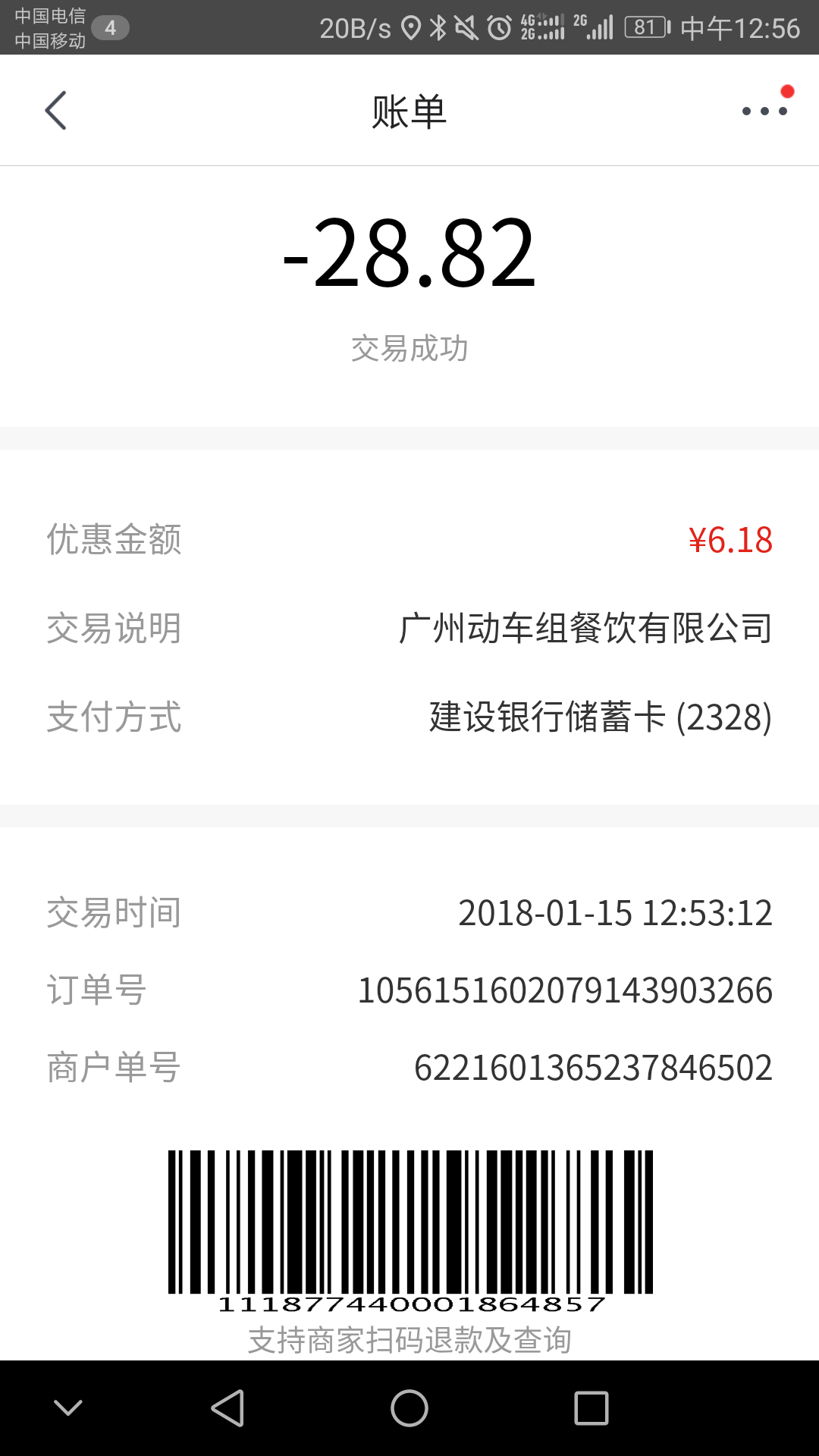Tap the system home button
Image resolution: width=819 pixels, height=1456 pixels.
(x=409, y=1408)
